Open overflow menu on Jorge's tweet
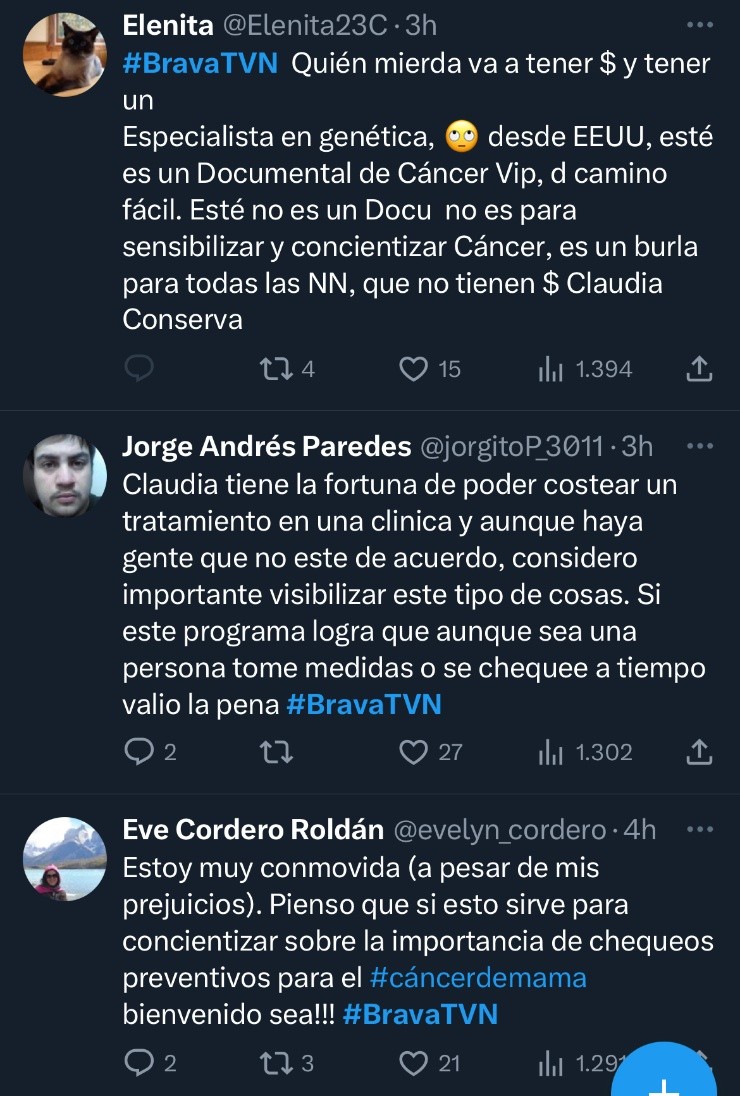The image size is (740, 1096). click(x=700, y=446)
